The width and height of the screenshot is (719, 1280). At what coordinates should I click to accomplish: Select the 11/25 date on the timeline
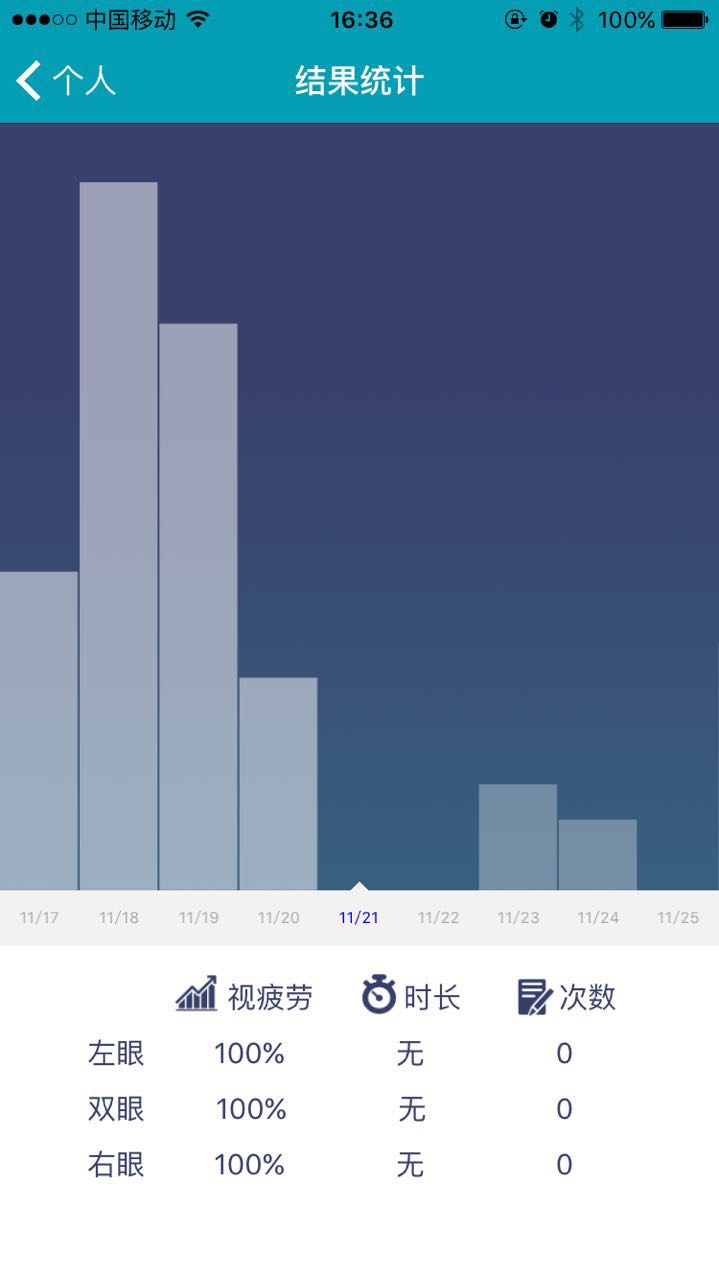[678, 918]
